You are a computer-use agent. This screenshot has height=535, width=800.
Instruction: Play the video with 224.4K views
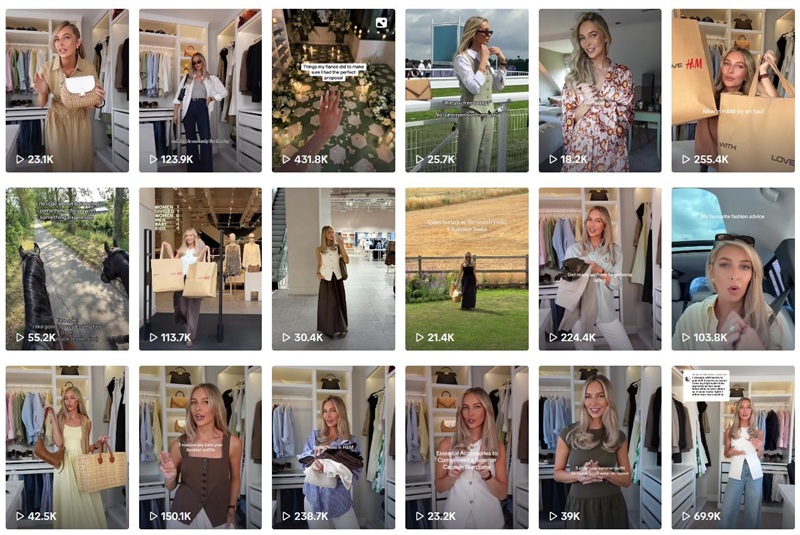tap(600, 268)
